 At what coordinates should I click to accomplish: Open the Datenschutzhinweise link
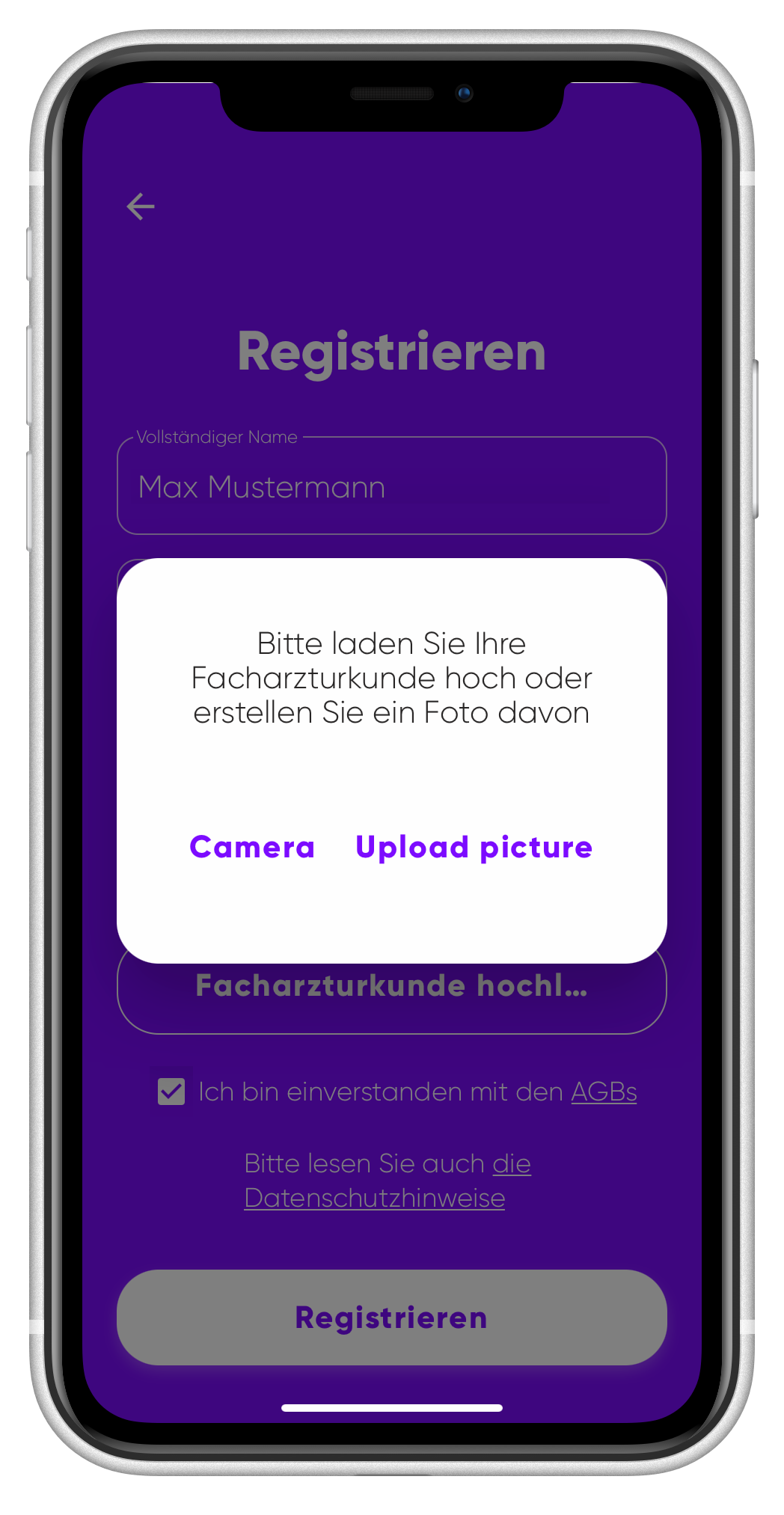coord(374,1198)
